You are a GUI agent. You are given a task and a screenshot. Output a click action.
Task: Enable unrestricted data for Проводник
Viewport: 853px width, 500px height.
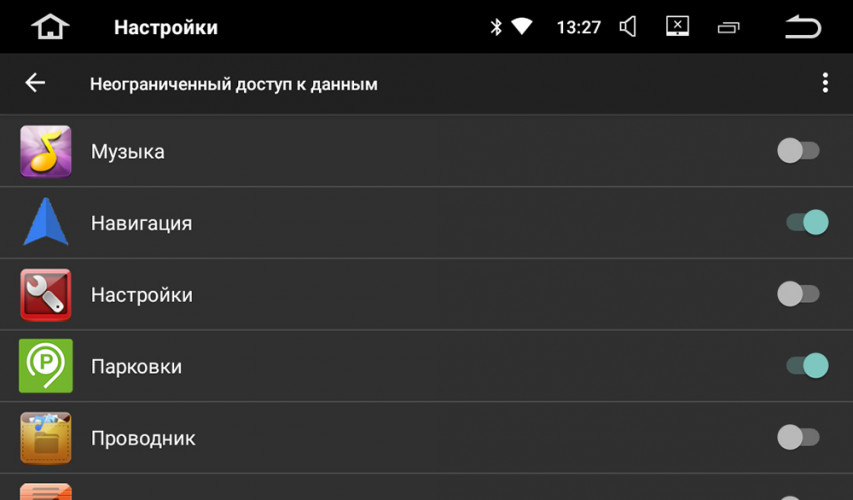[x=799, y=437]
